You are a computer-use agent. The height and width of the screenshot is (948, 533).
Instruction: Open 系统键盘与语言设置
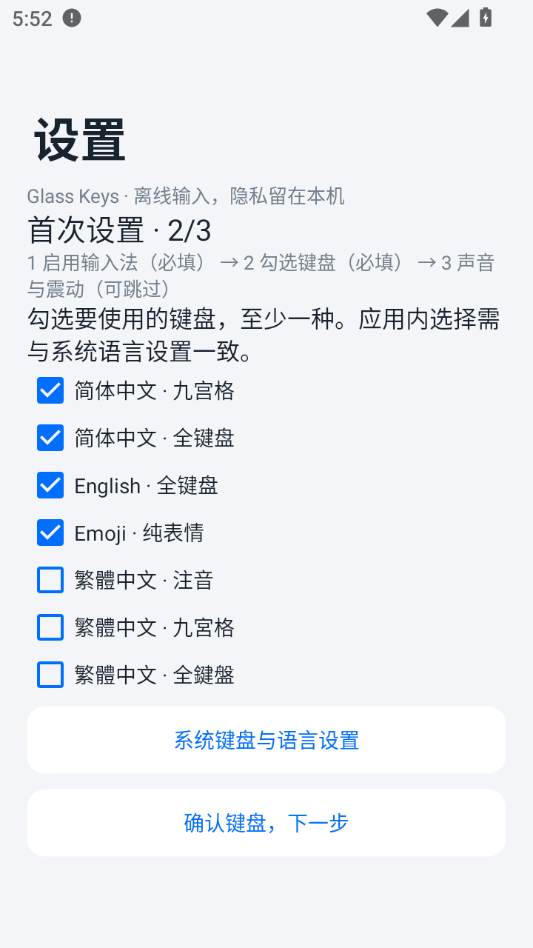pos(266,740)
